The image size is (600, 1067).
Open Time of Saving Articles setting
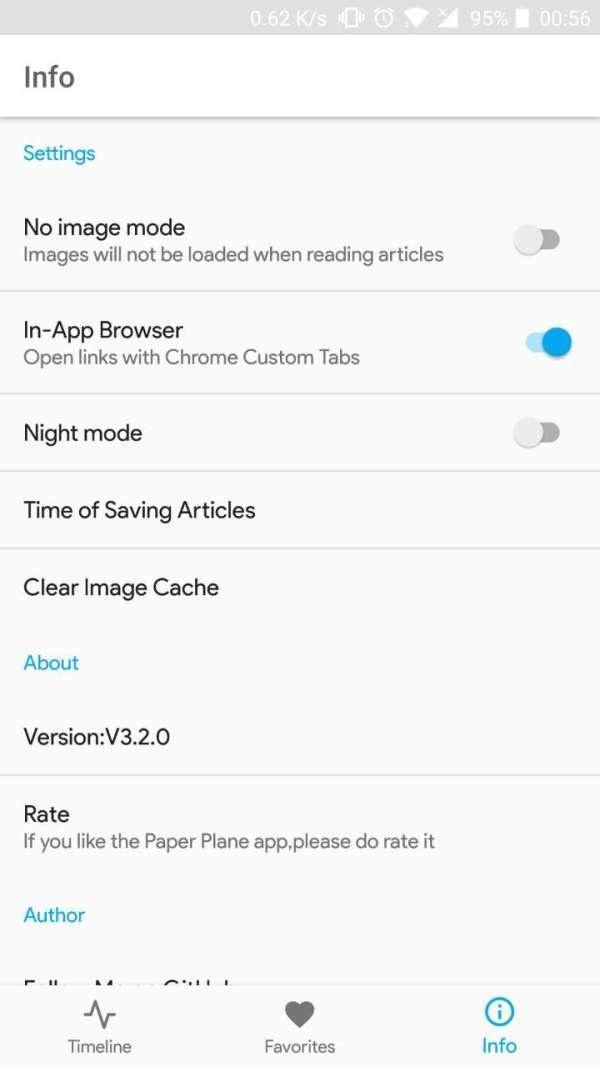(x=139, y=510)
